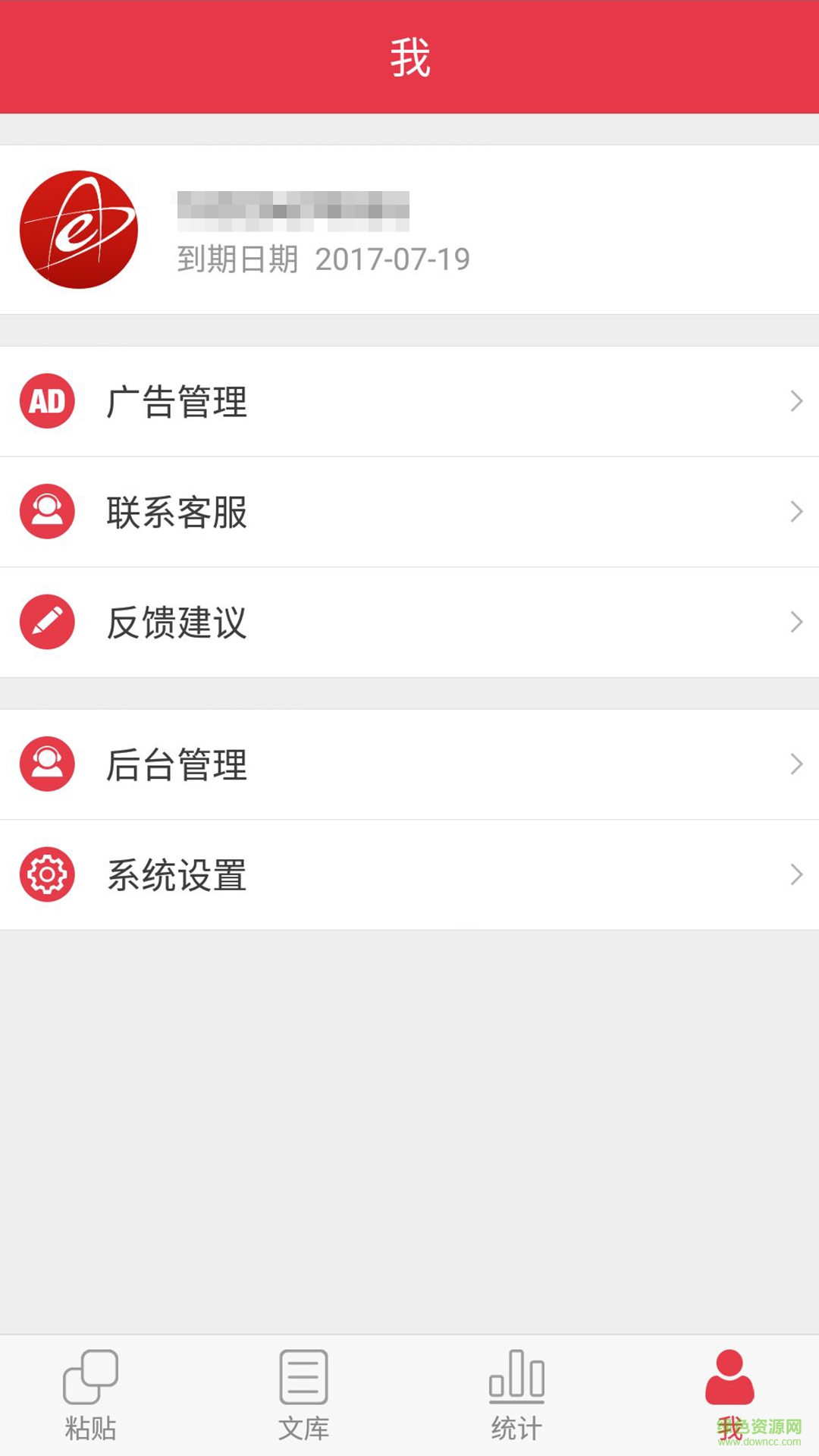The height and width of the screenshot is (1456, 819).
Task: Click the 后台管理 admin icon
Action: pos(47,764)
